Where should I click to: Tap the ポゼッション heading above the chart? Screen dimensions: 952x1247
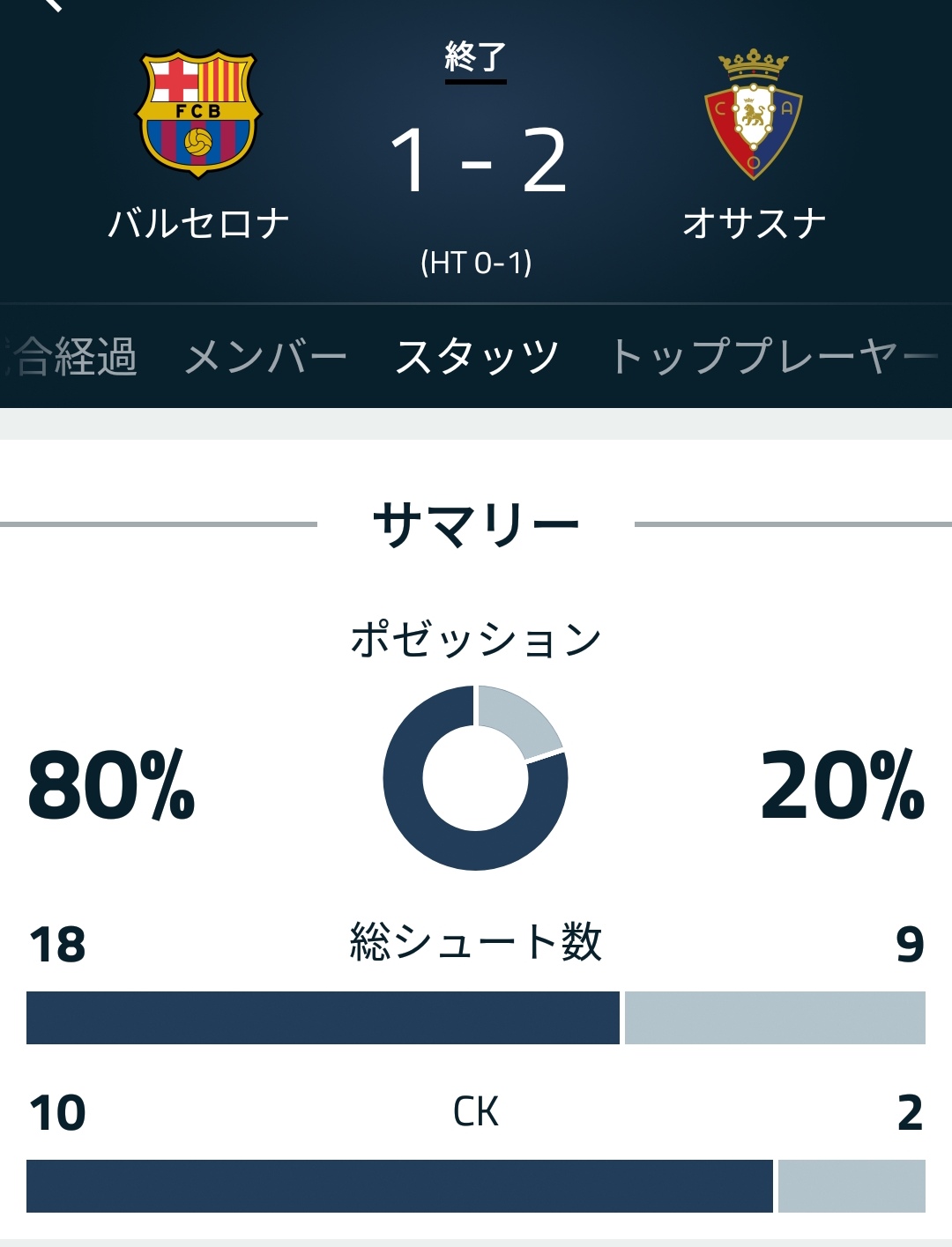[476, 639]
